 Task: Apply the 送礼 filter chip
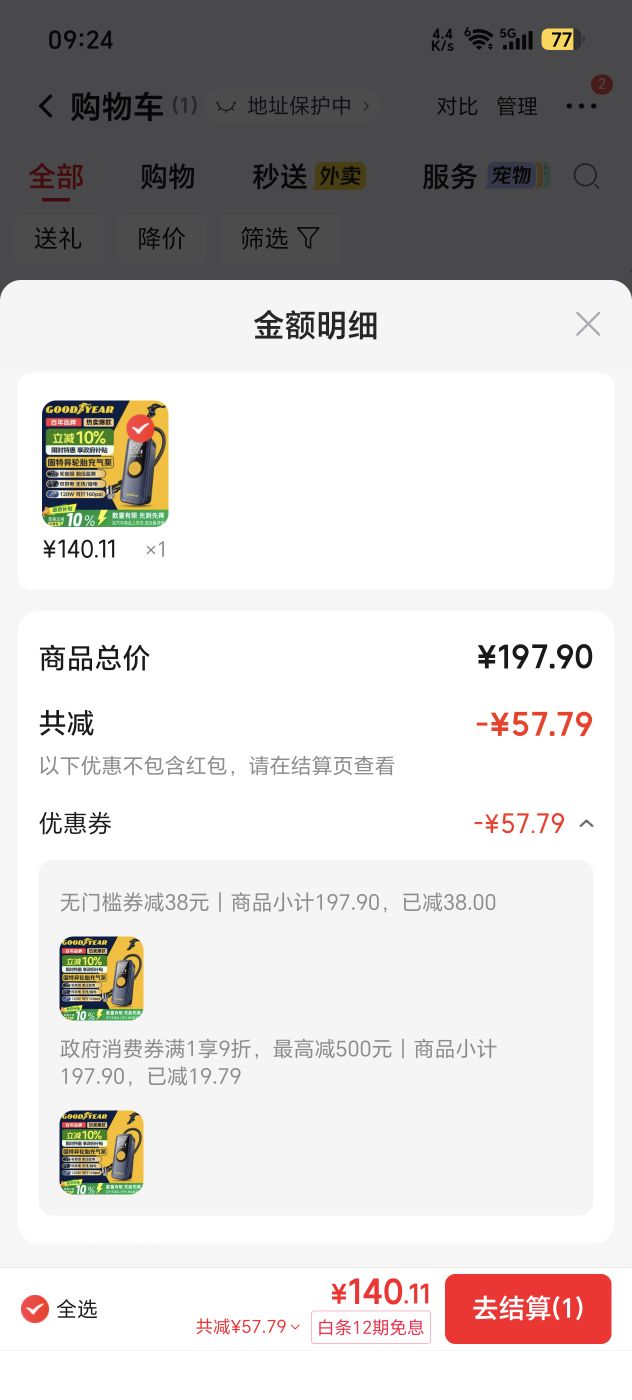pyautogui.click(x=58, y=238)
